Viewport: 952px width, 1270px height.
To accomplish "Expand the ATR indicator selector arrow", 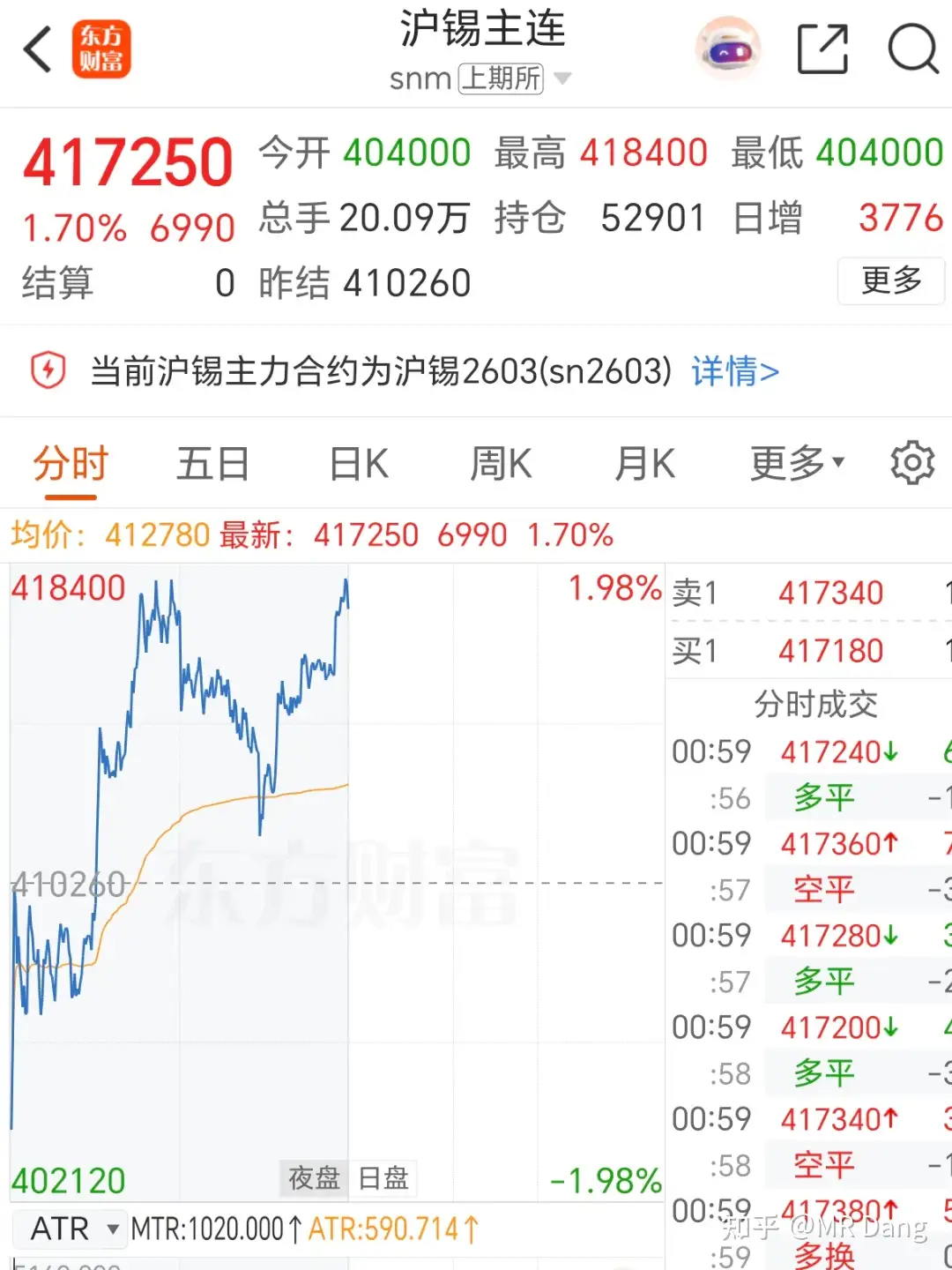I will pos(111,1229).
